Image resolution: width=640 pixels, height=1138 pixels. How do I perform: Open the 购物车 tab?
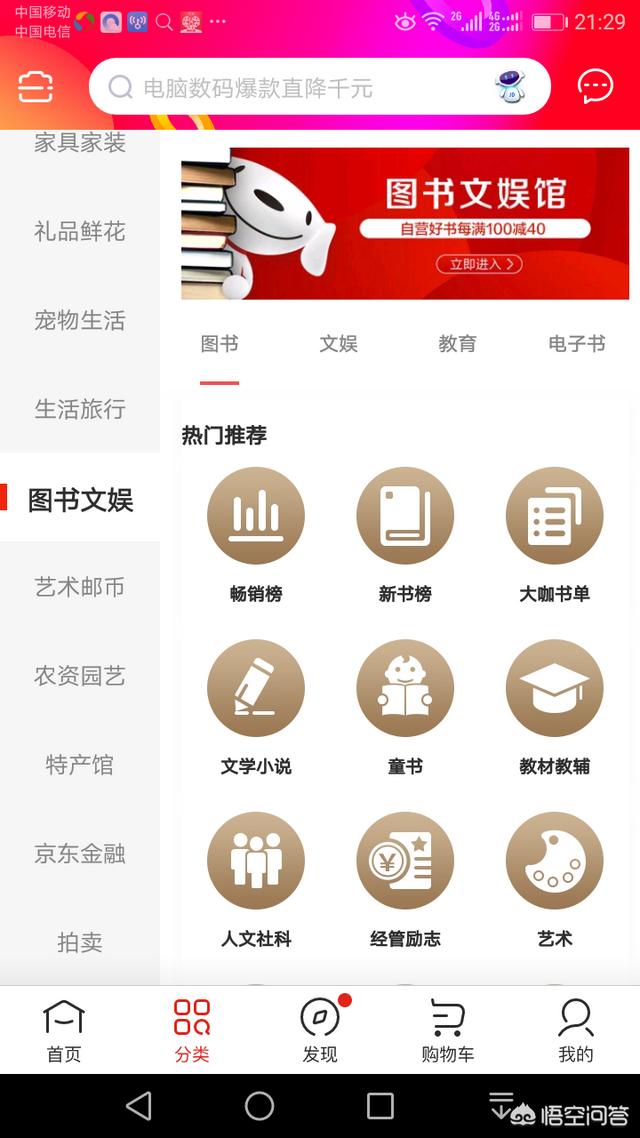coord(447,1030)
